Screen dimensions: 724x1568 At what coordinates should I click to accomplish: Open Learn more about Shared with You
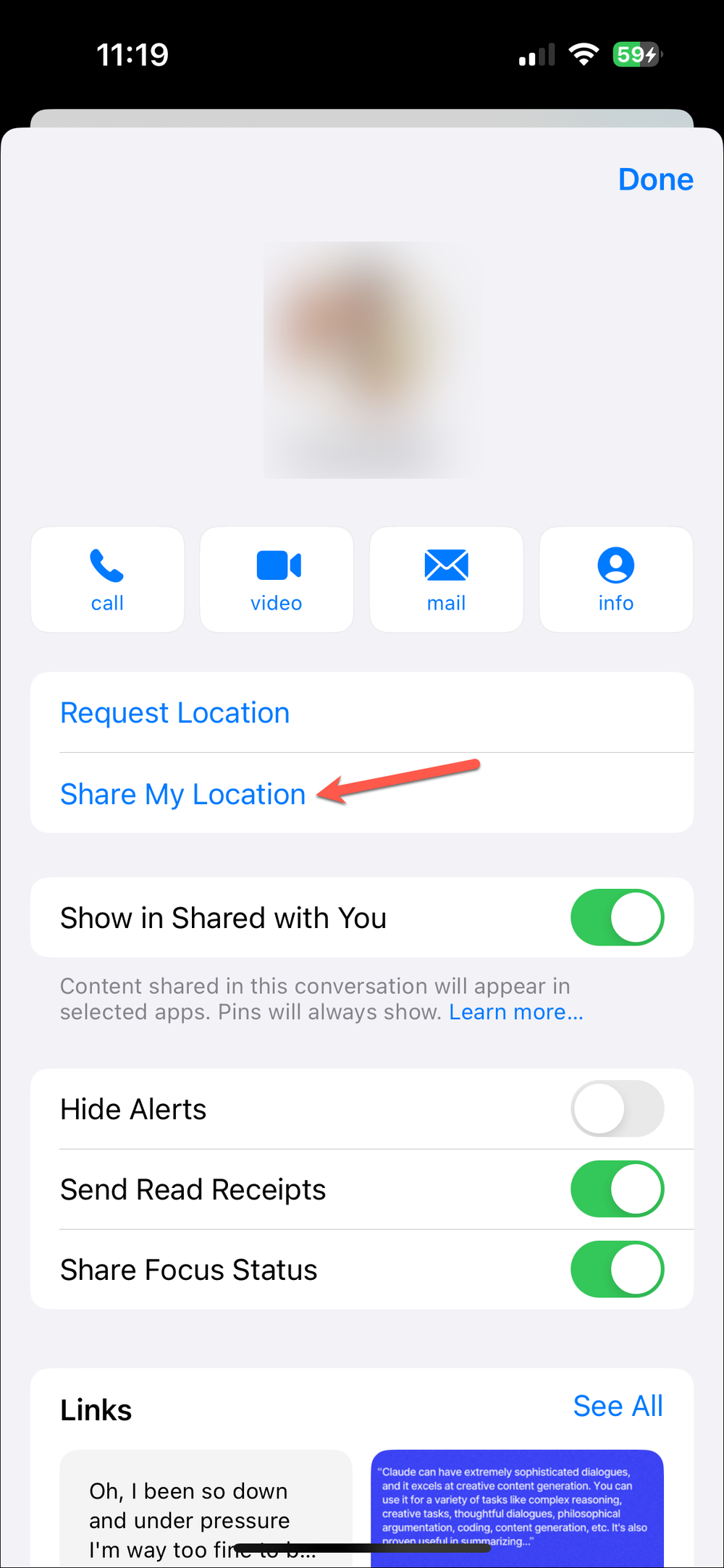(515, 1011)
